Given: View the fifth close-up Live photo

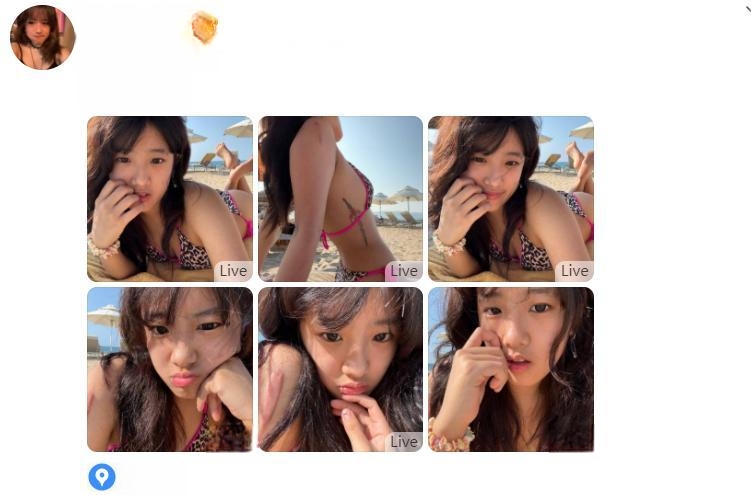Looking at the screenshot, I should pyautogui.click(x=340, y=369).
